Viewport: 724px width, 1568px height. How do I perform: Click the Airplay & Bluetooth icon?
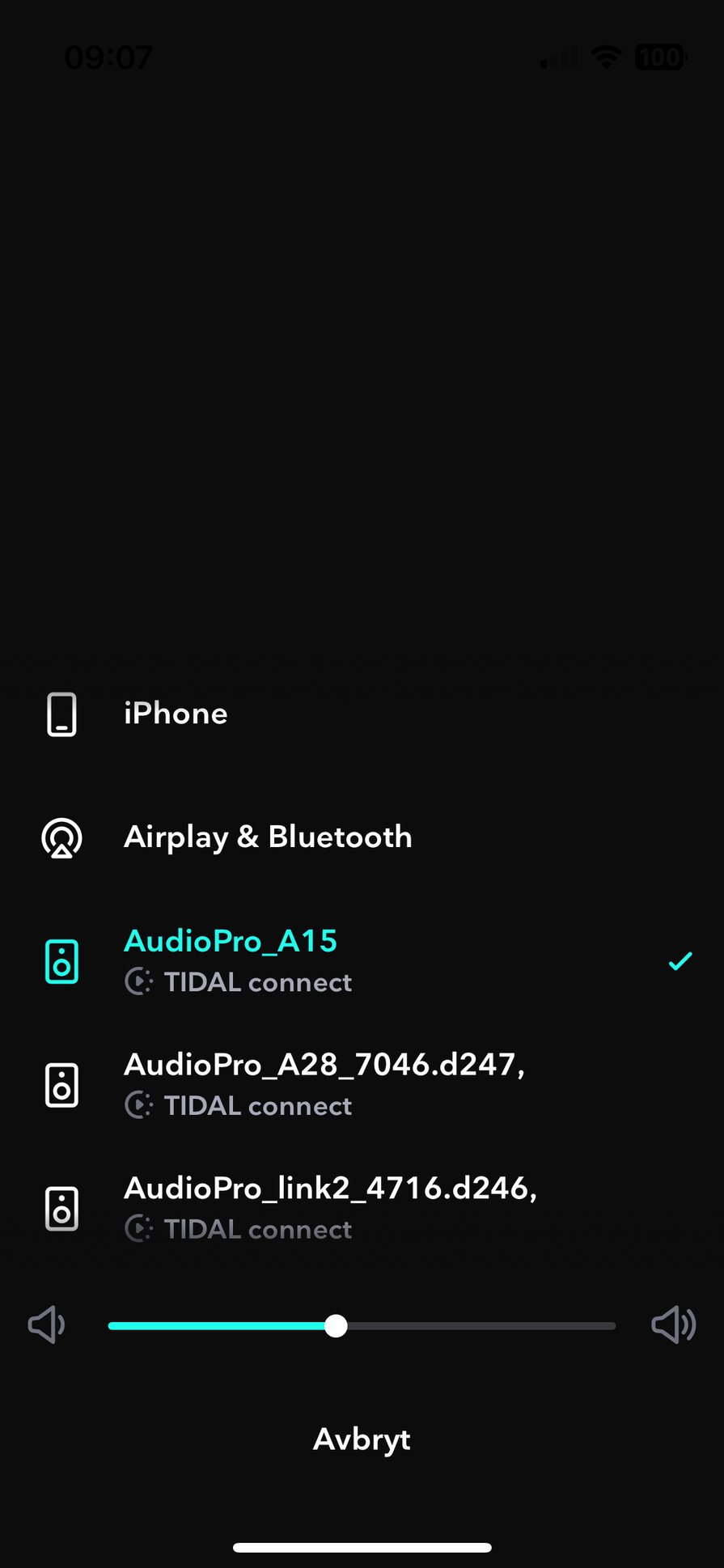click(x=61, y=838)
